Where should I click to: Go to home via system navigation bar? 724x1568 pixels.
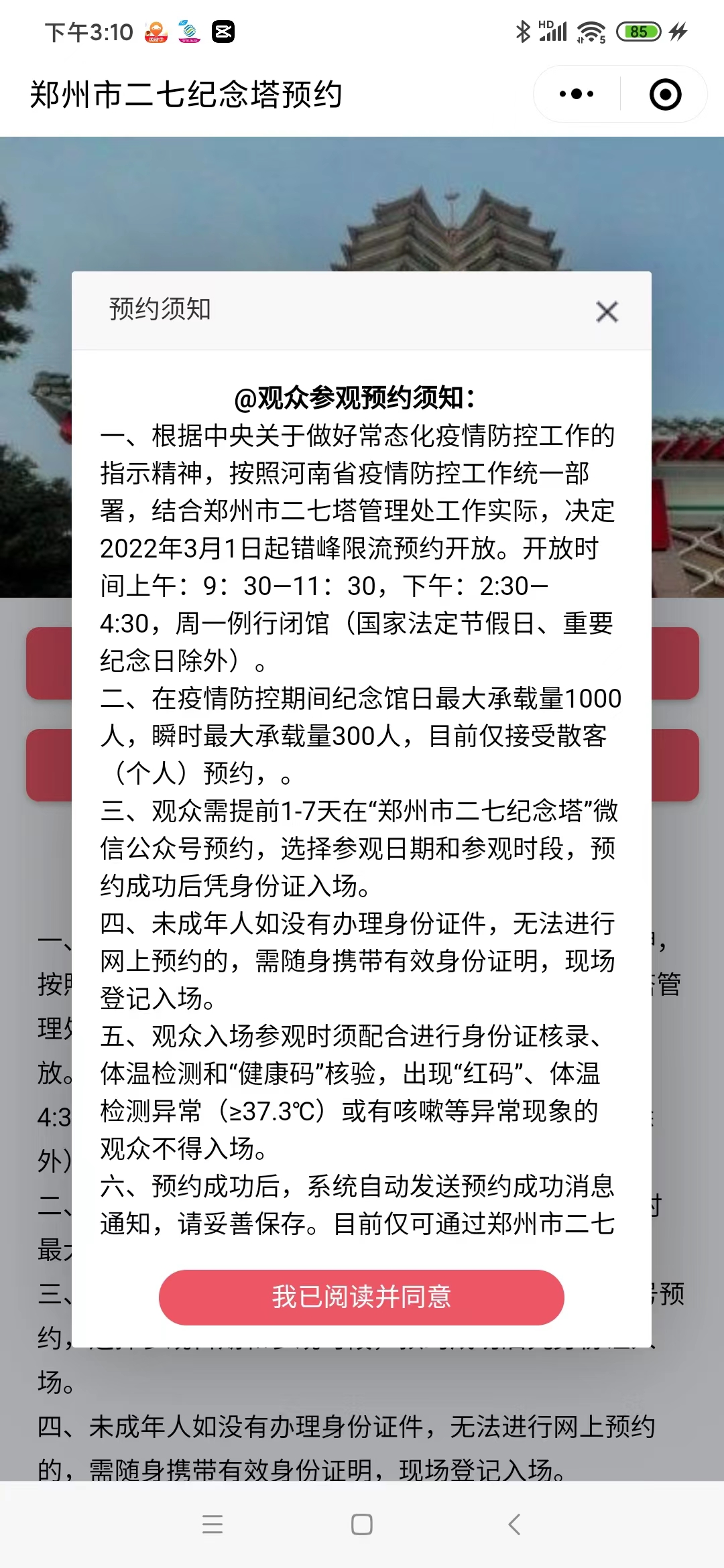point(361,1524)
